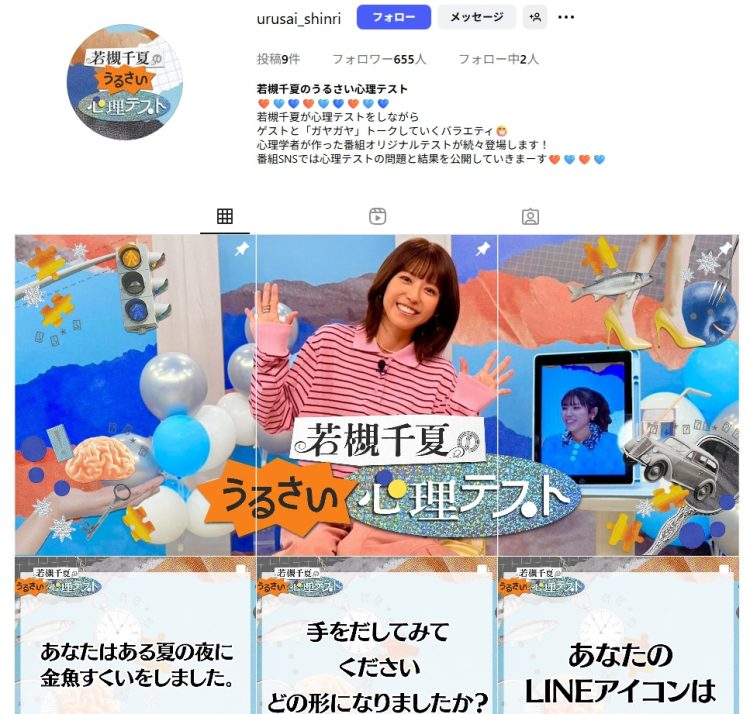Tap the メッセージ button
This screenshot has width=750, height=714.
coord(476,17)
